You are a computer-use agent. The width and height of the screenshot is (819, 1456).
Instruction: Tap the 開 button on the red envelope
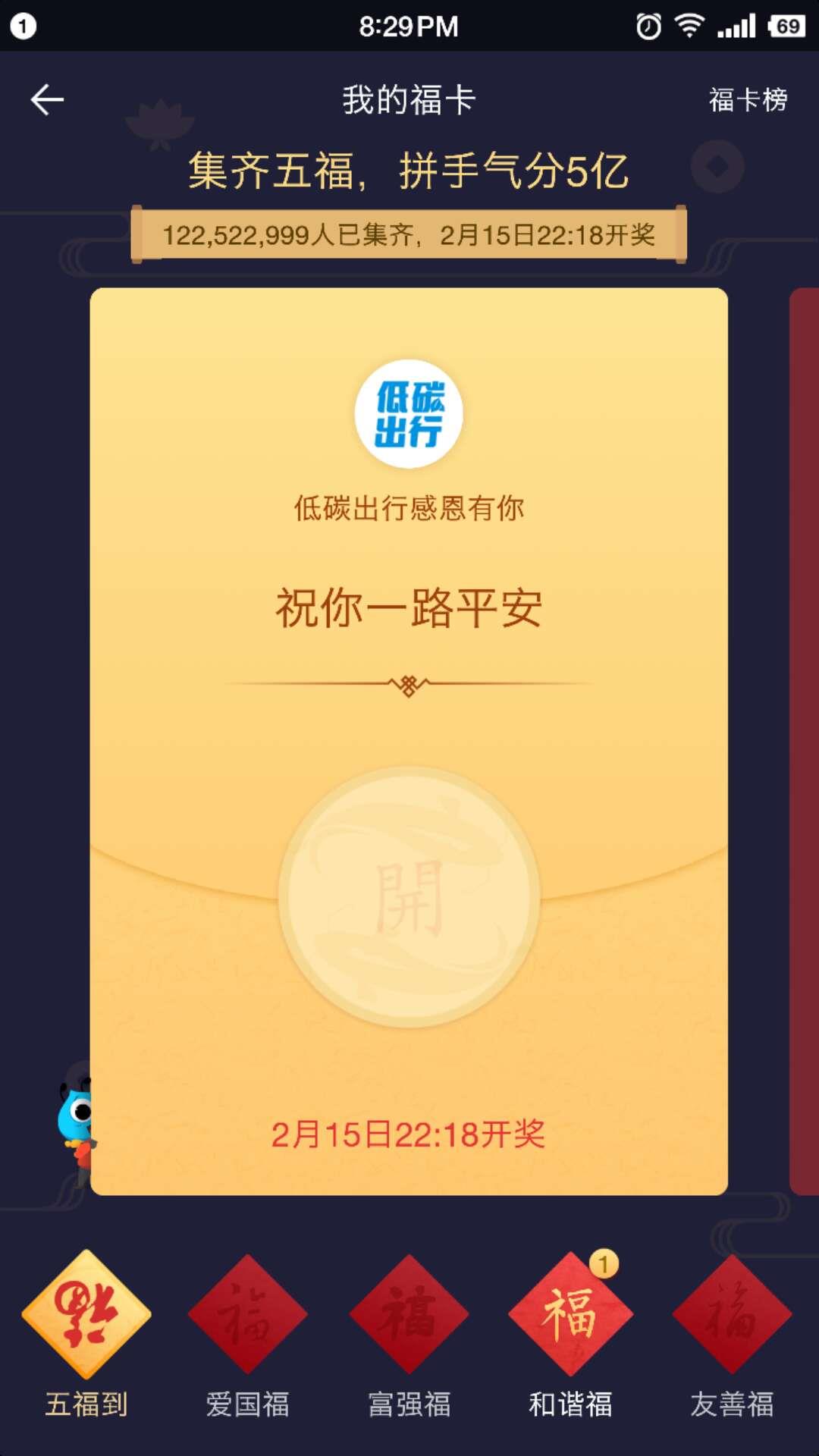coord(409,897)
